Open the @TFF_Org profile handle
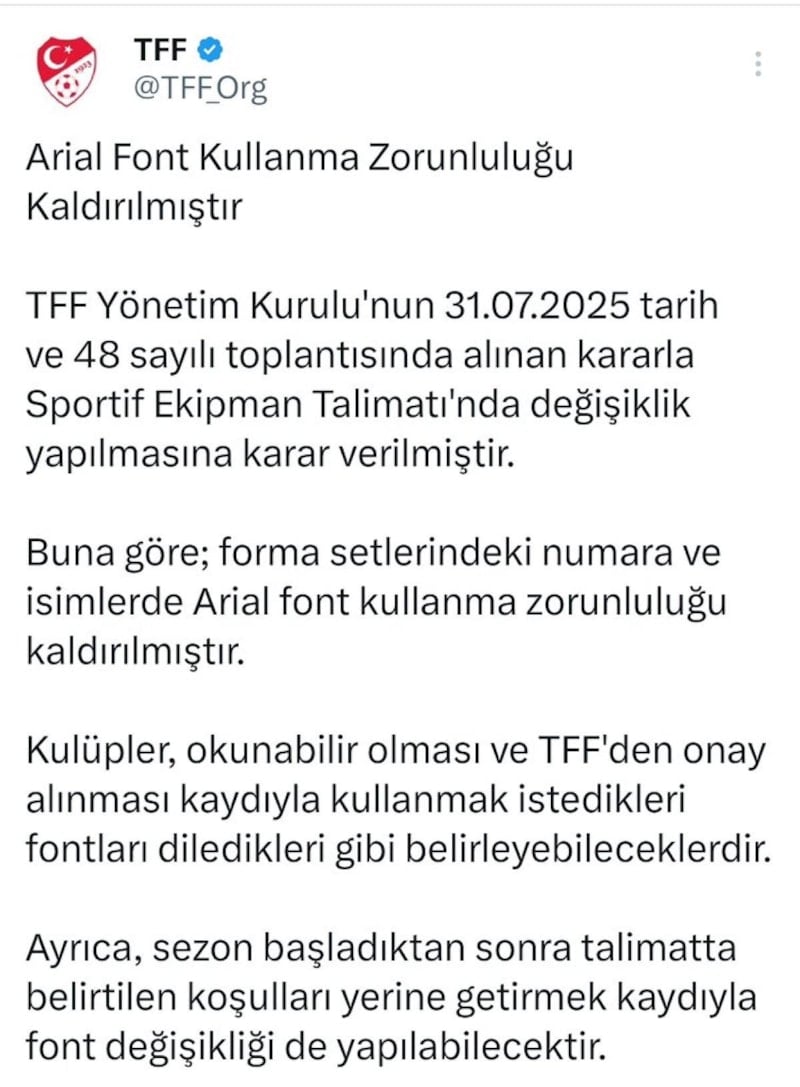The width and height of the screenshot is (800, 1087). pos(200,89)
